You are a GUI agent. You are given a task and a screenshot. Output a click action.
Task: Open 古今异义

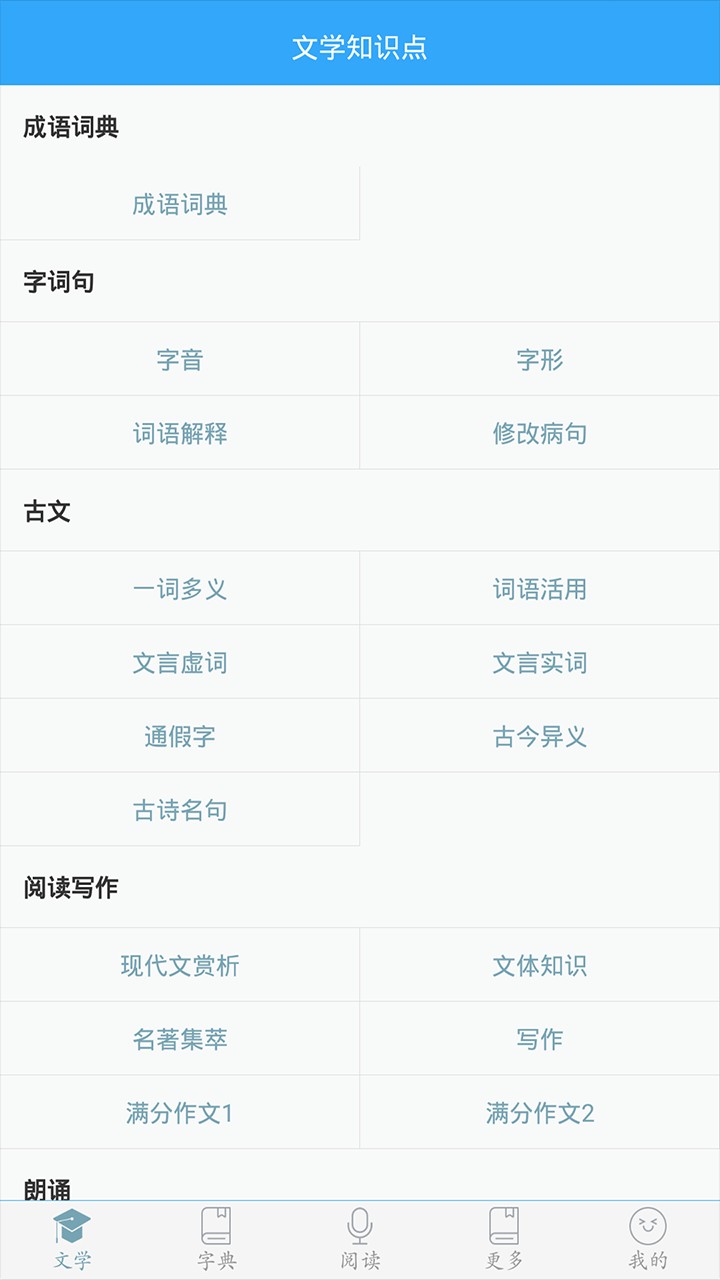click(x=540, y=736)
